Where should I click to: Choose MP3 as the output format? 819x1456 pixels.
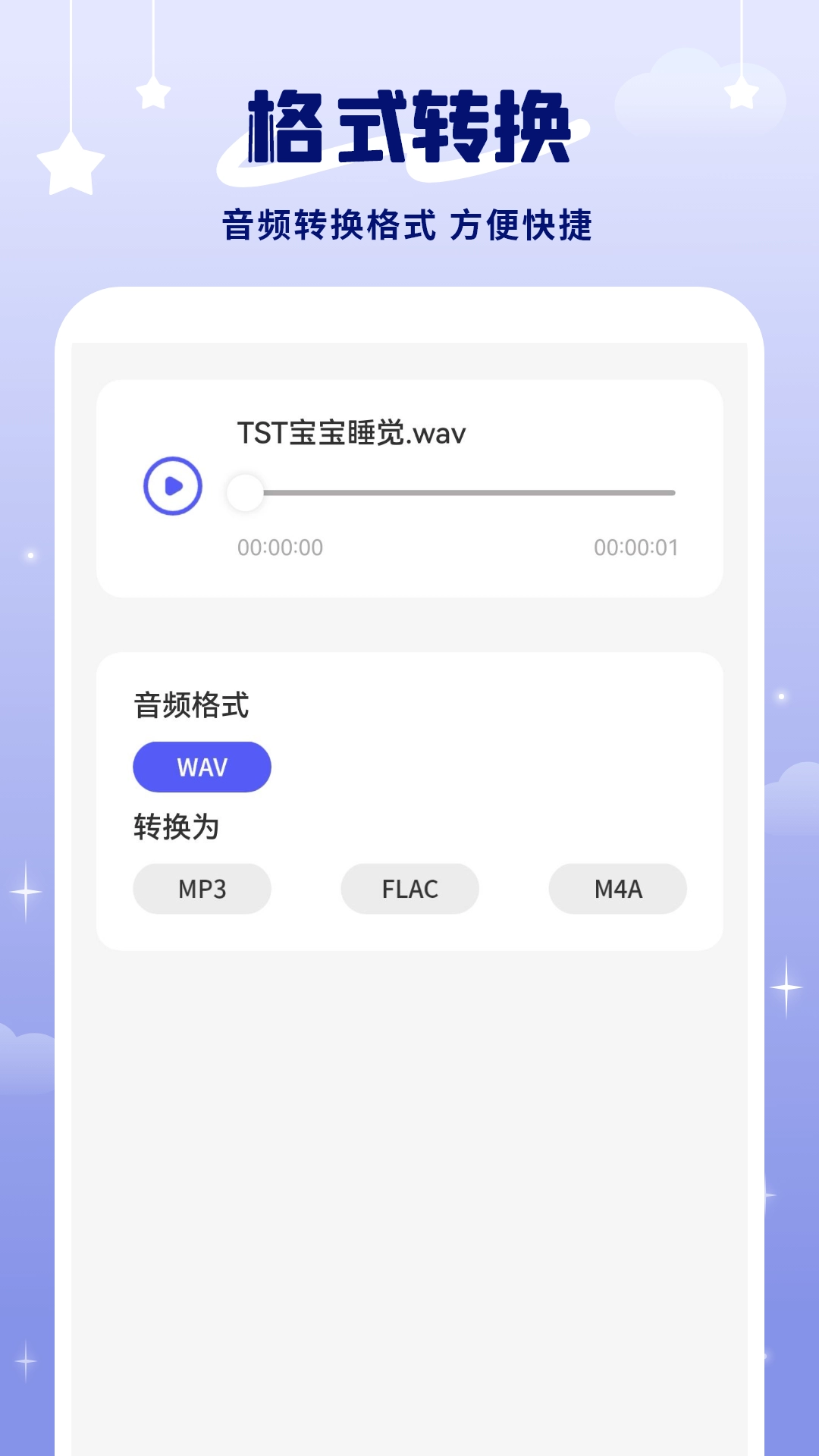coord(202,888)
